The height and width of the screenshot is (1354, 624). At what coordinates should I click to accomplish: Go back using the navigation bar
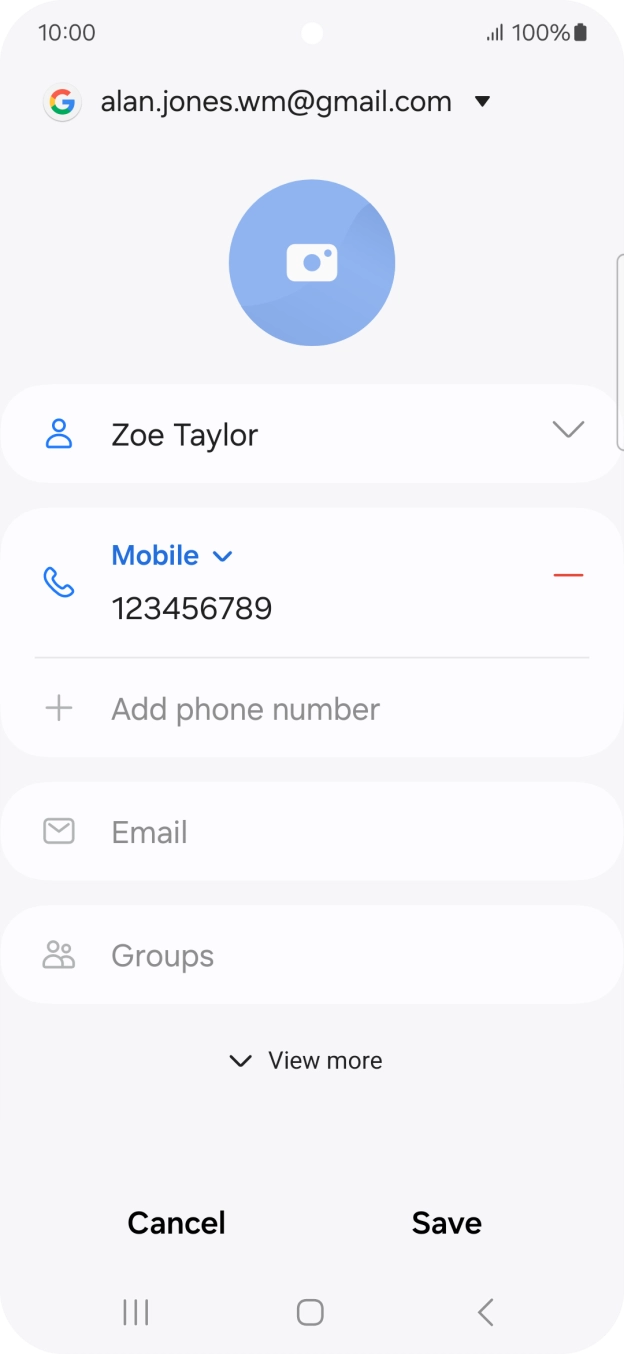(486, 1312)
